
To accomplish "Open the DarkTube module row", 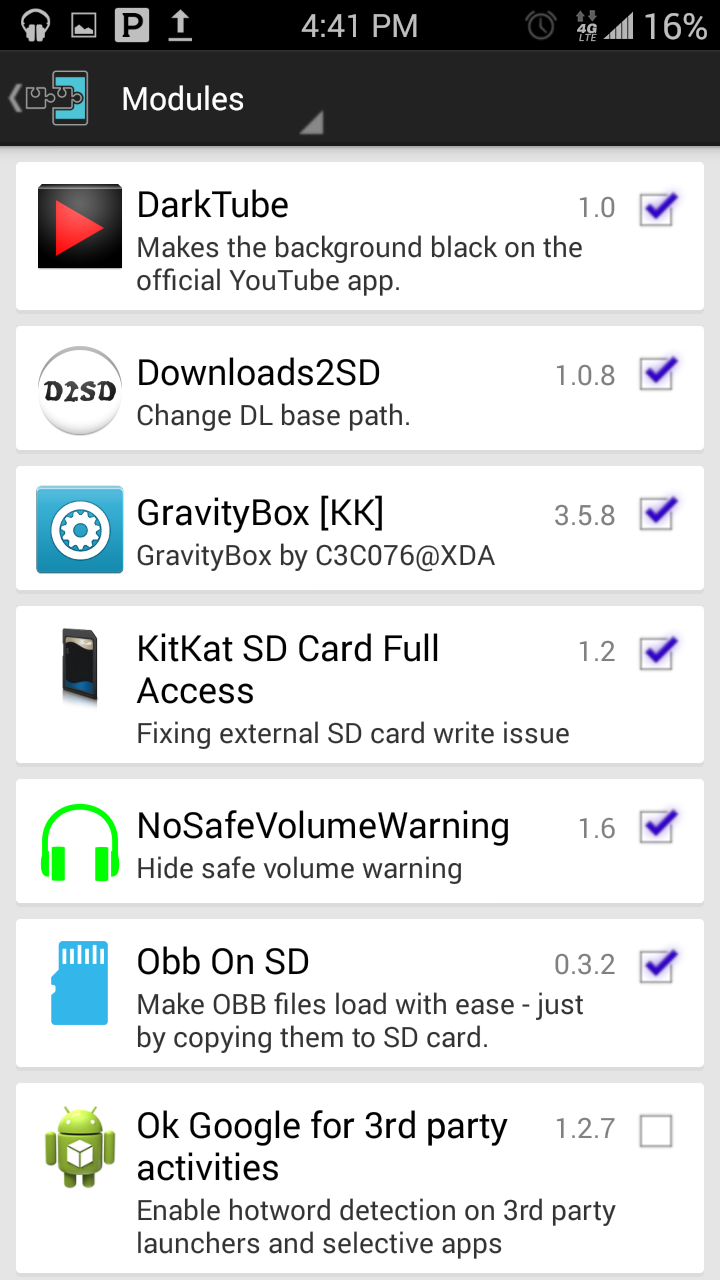I will coord(340,238).
